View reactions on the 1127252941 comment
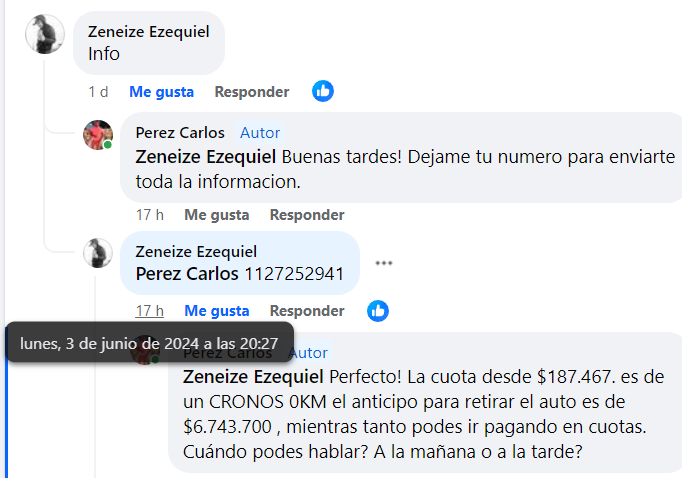 (378, 311)
